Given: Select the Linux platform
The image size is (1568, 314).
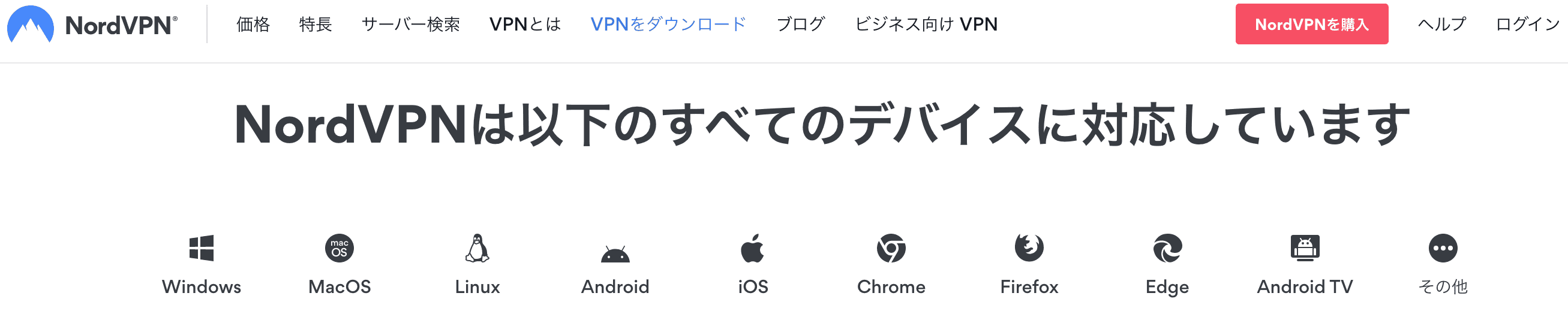Looking at the screenshot, I should 477,265.
